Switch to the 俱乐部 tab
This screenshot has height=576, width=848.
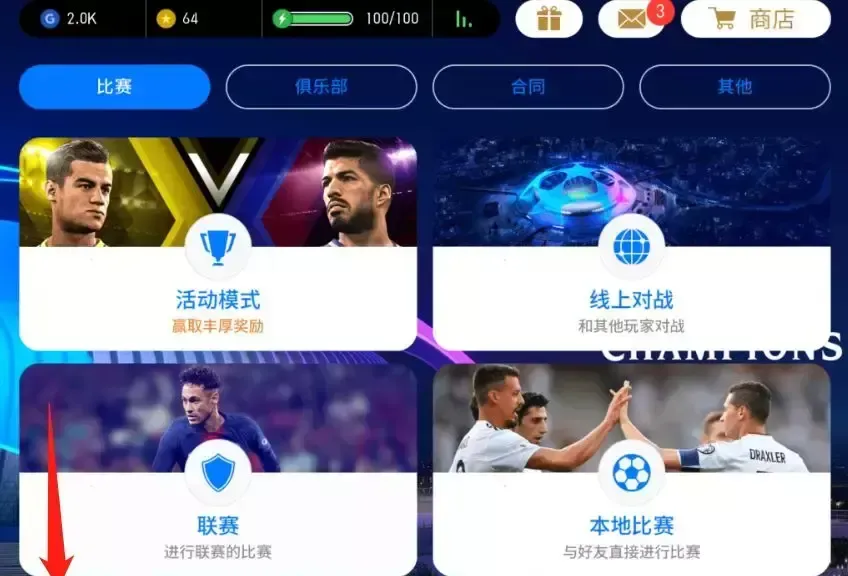pos(321,87)
